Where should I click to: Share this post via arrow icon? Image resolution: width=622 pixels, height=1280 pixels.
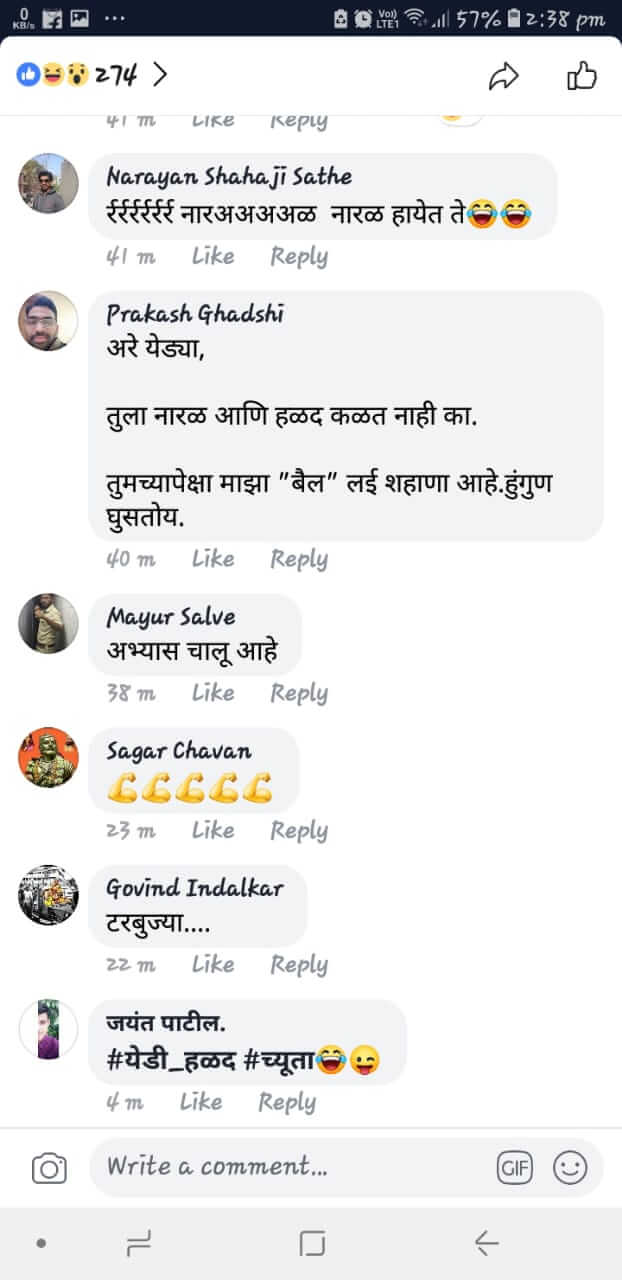point(504,76)
